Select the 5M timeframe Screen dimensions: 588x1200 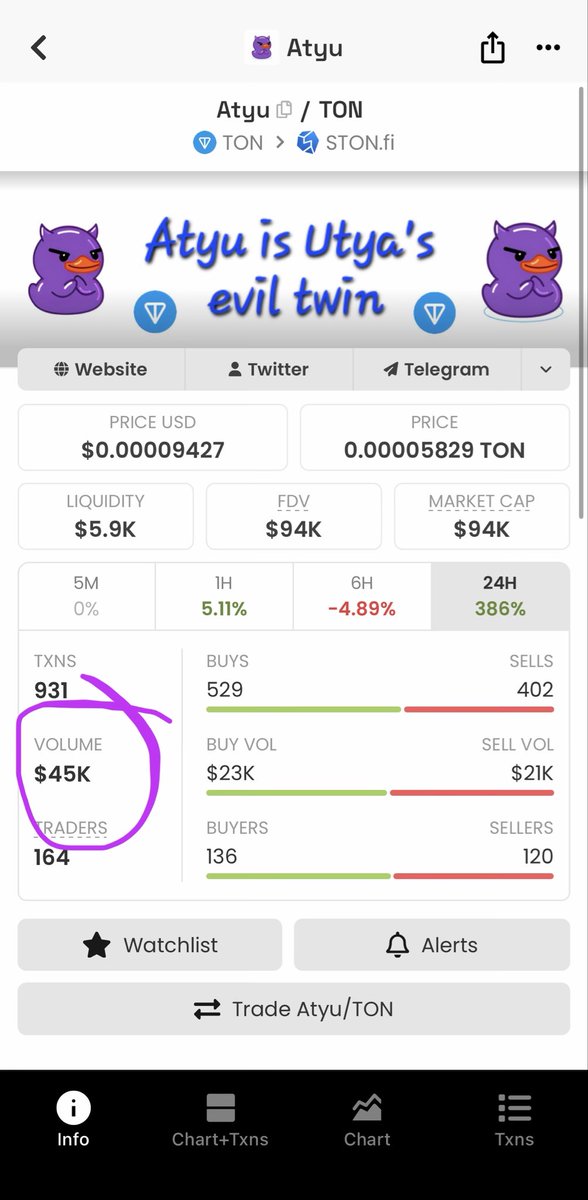tap(86, 596)
